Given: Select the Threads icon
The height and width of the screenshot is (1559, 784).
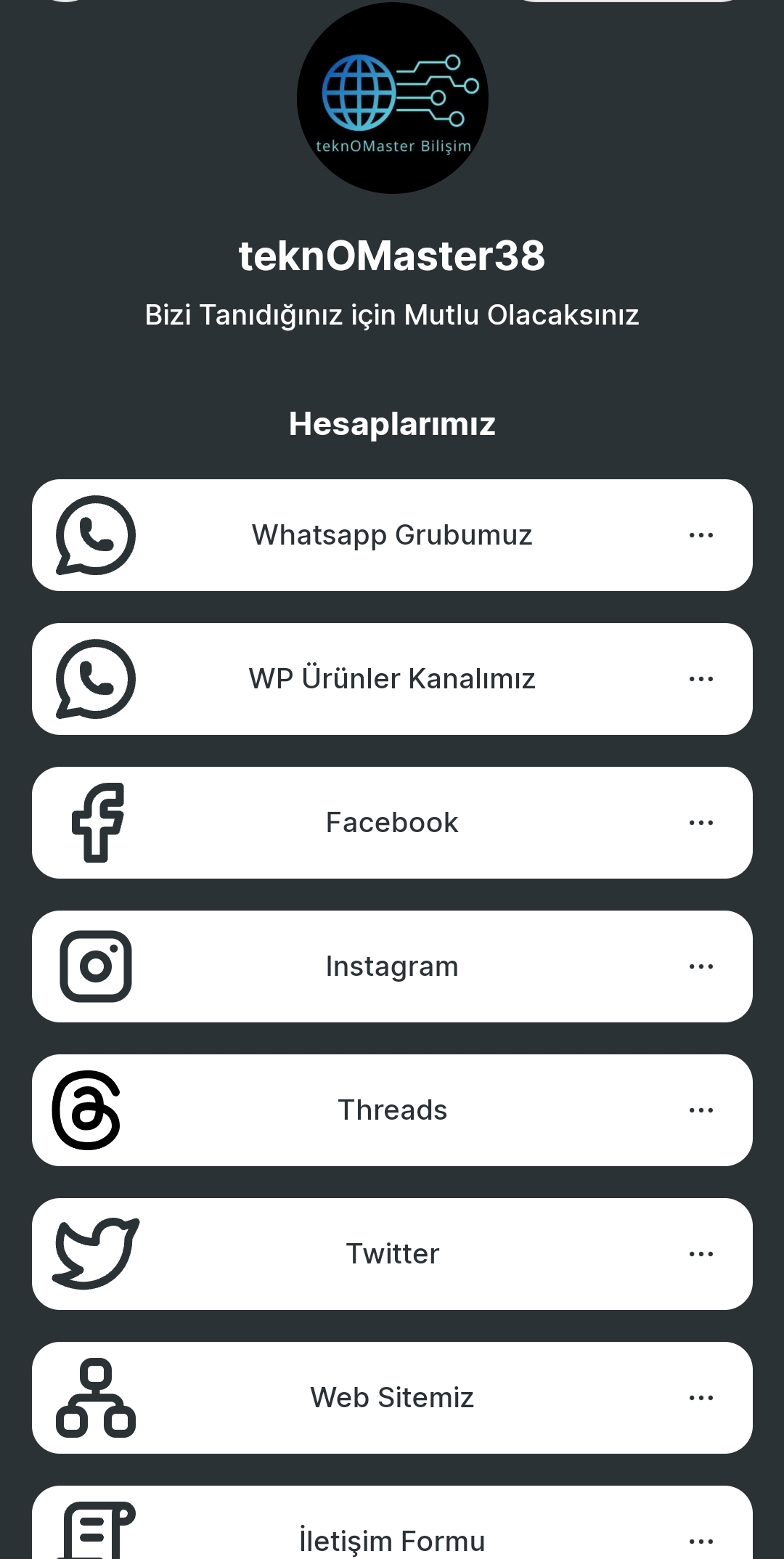Looking at the screenshot, I should 87,1109.
